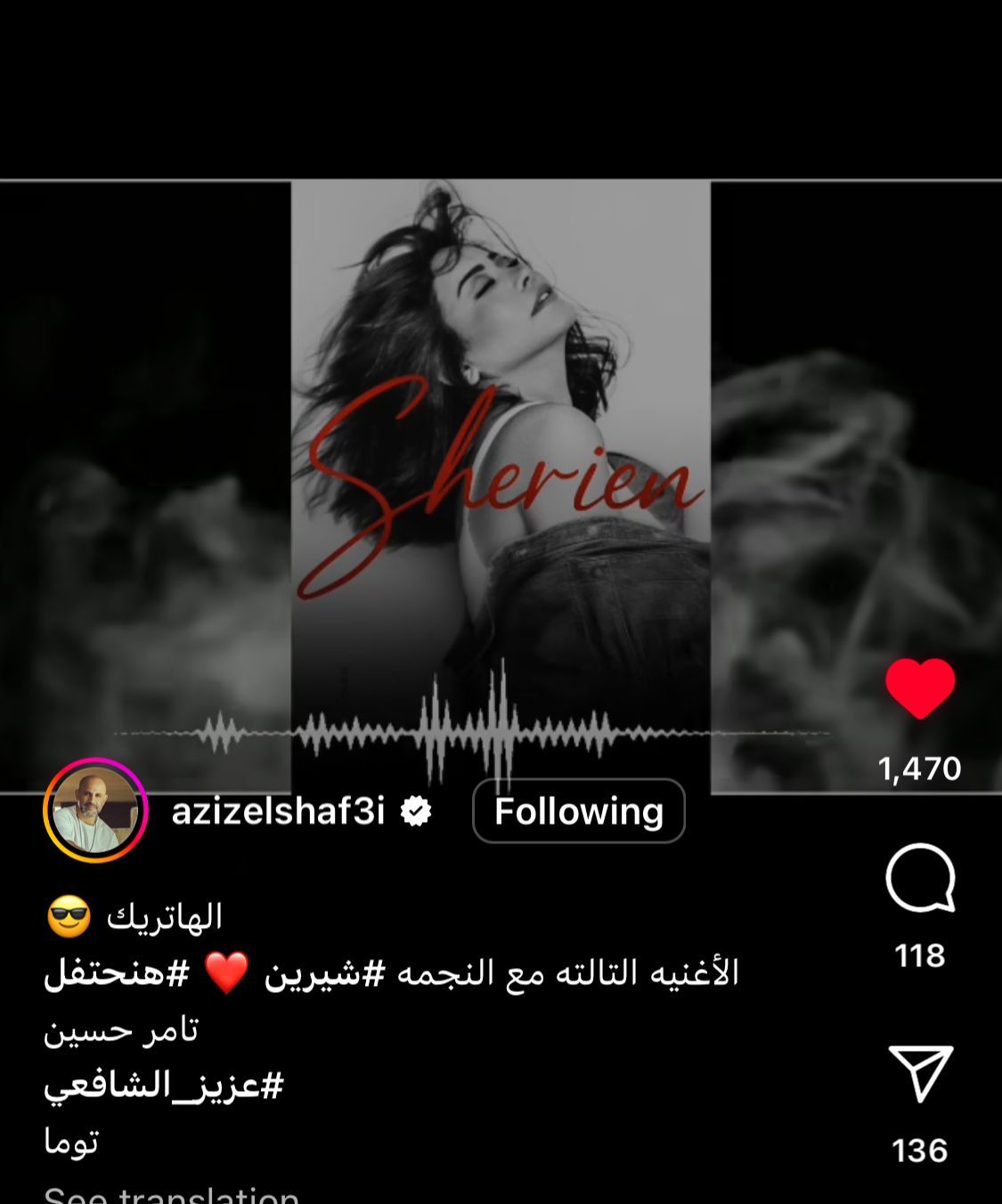
Task: Share this reel via the send icon
Action: (x=920, y=1073)
